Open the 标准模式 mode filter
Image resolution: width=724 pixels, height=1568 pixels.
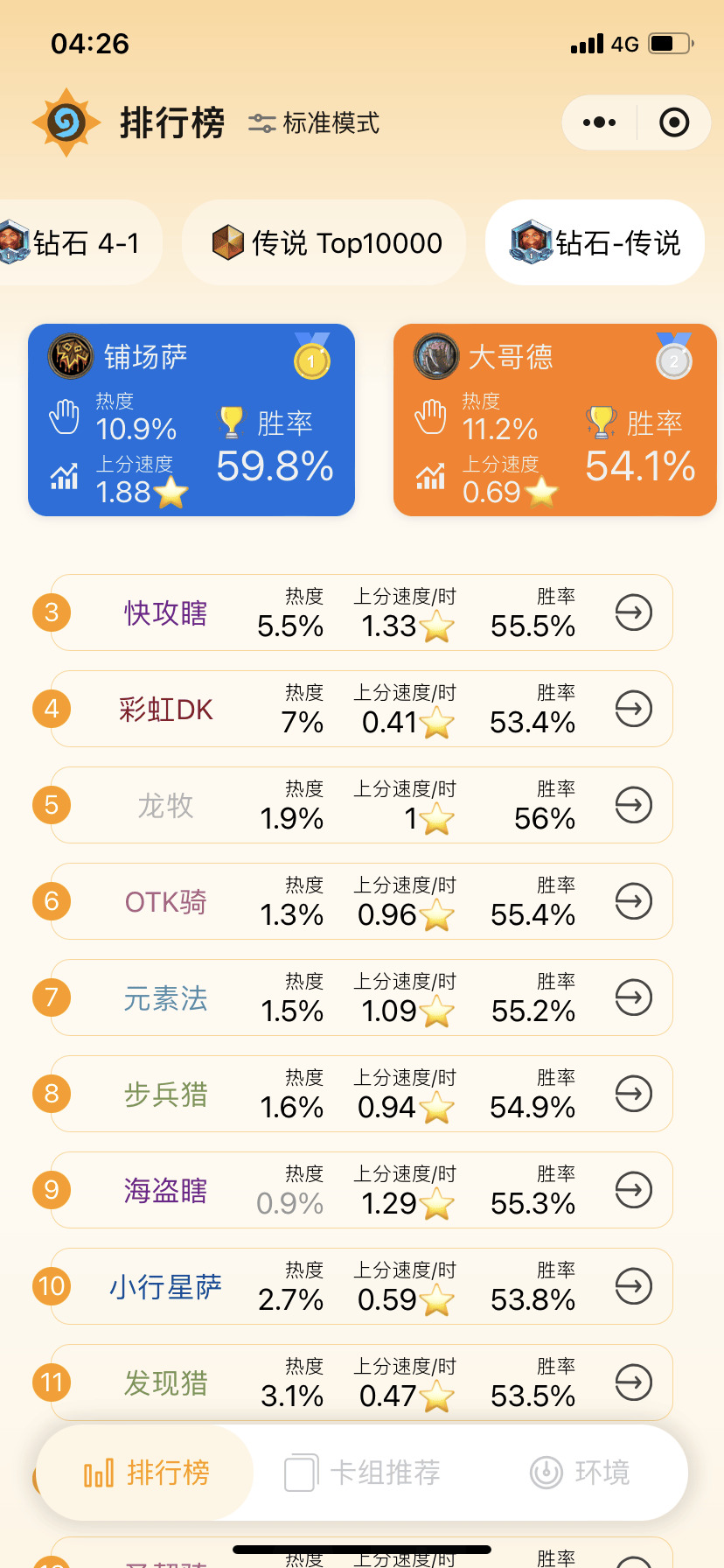(x=314, y=123)
